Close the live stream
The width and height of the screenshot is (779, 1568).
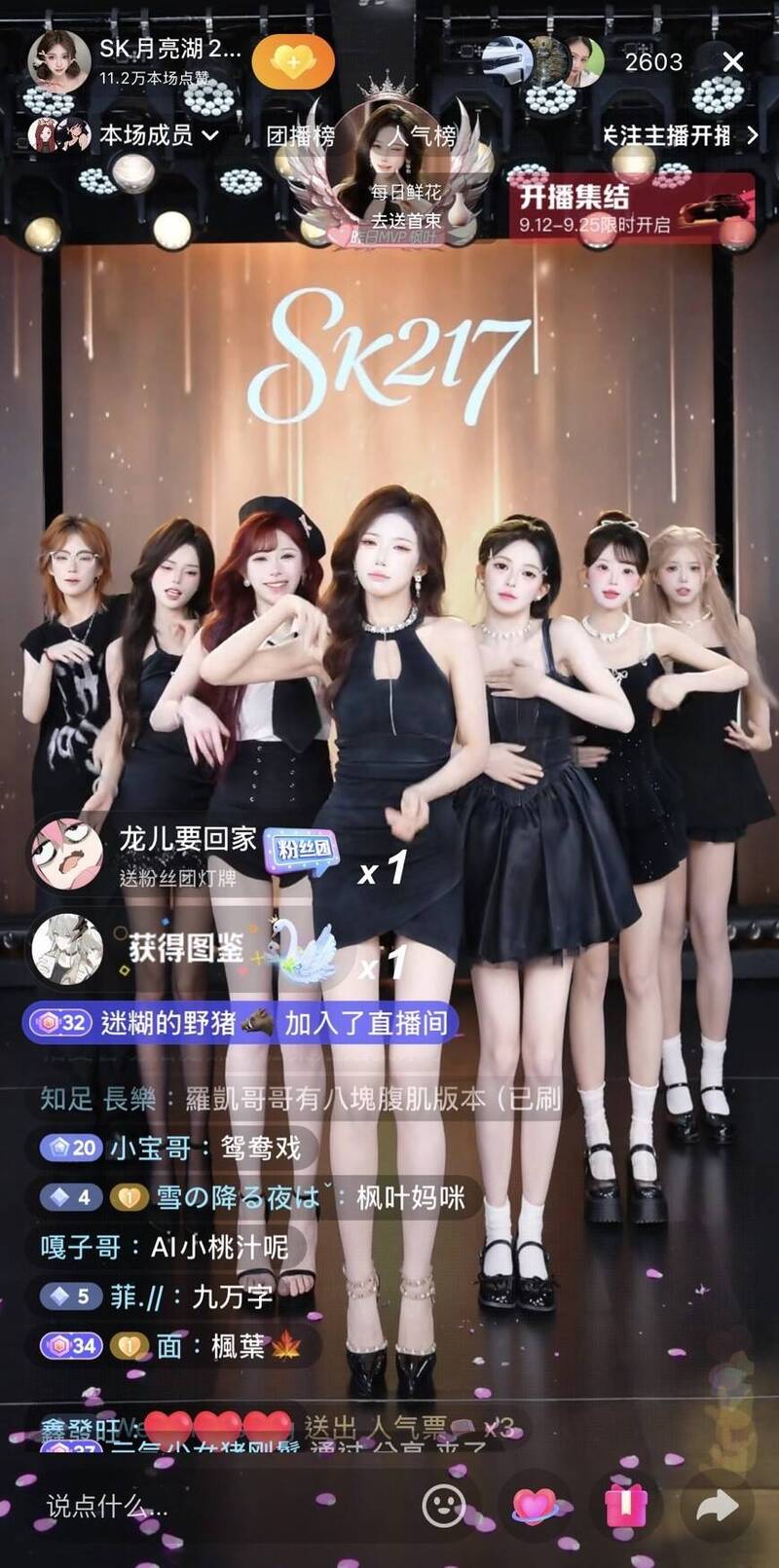733,62
